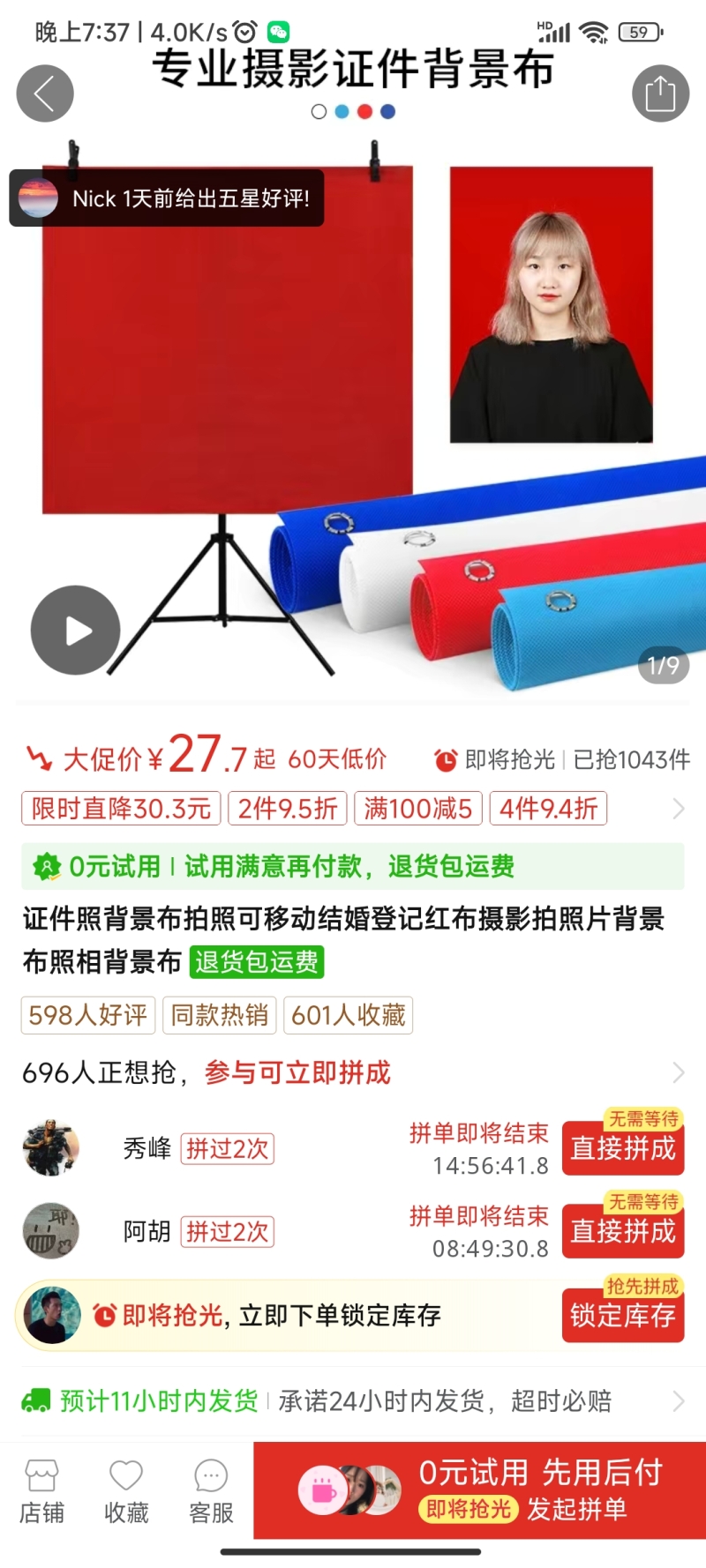The width and height of the screenshot is (706, 1568).
Task: Open the 店铺 store page
Action: [x=41, y=1491]
